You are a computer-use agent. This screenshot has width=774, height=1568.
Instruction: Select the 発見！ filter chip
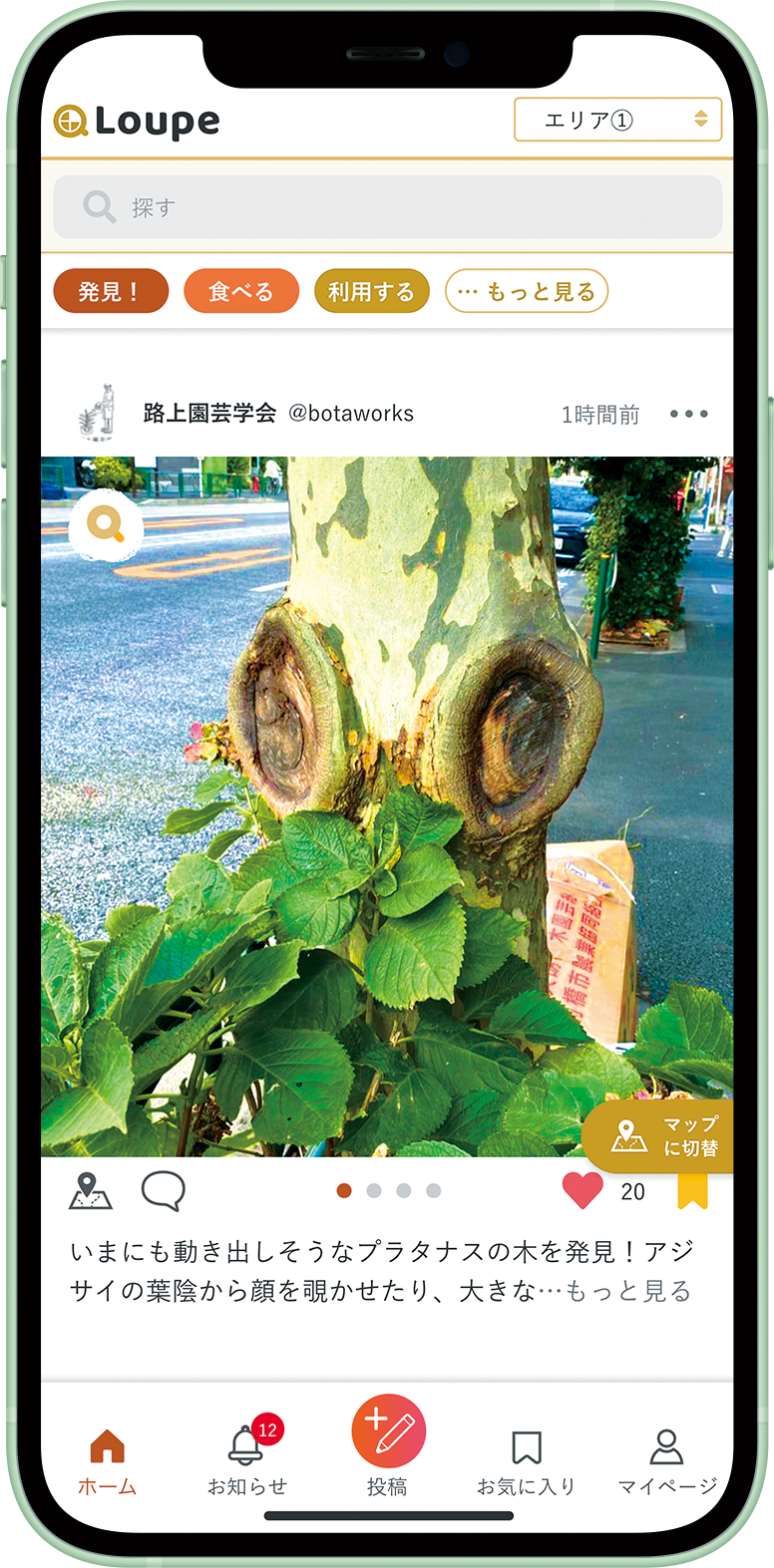pos(110,291)
